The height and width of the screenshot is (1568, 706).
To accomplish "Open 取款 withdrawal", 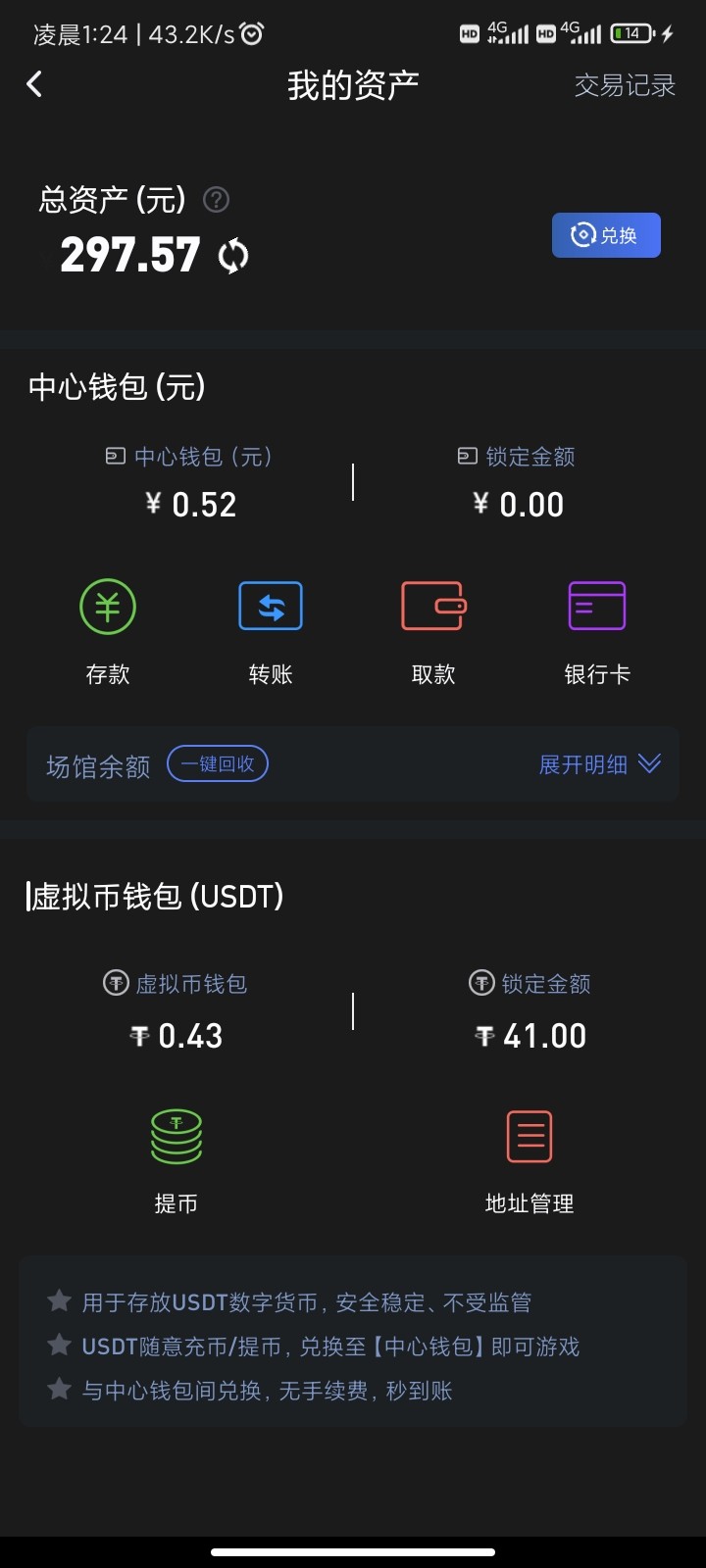I will (433, 627).
